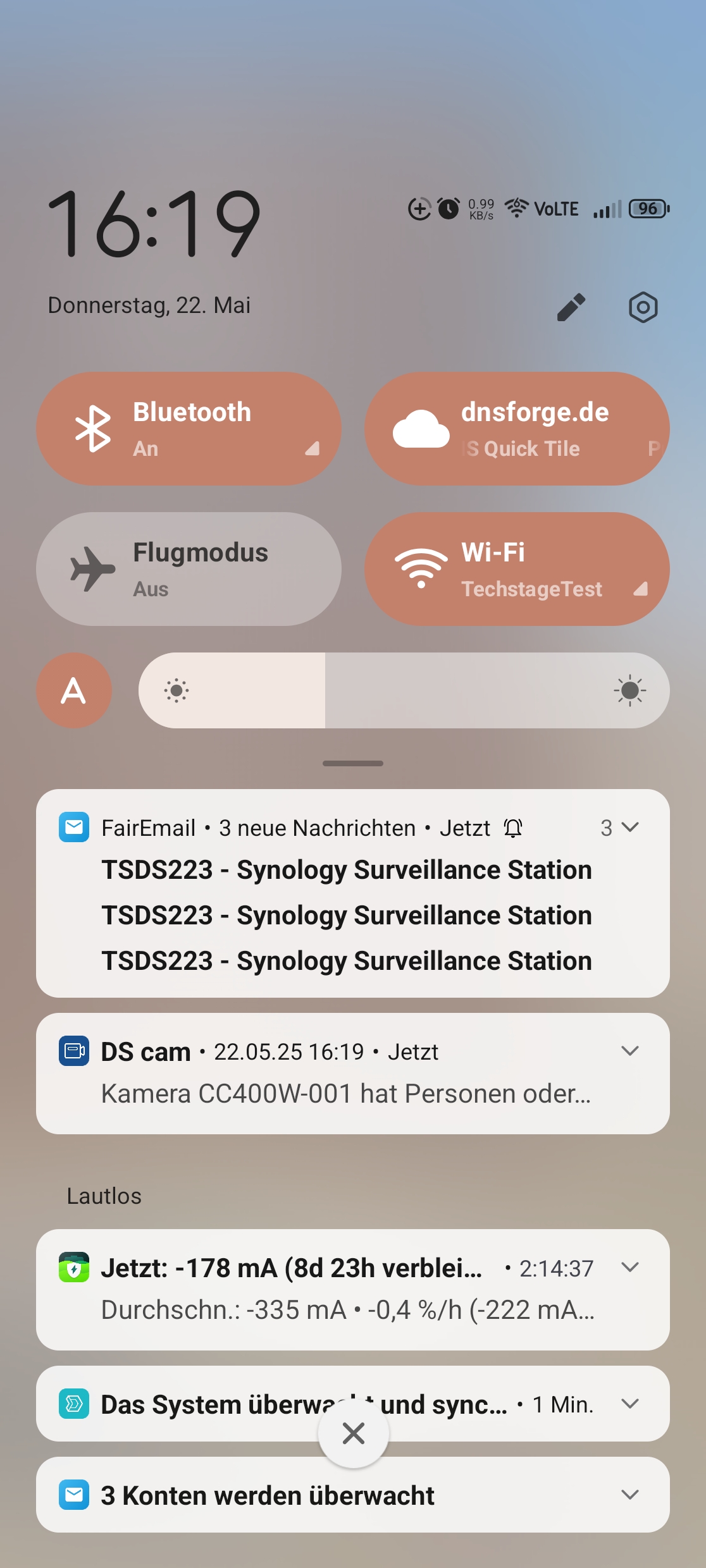Toggle automatic brightness with the A button
Screen dimensions: 706x1568
(74, 690)
